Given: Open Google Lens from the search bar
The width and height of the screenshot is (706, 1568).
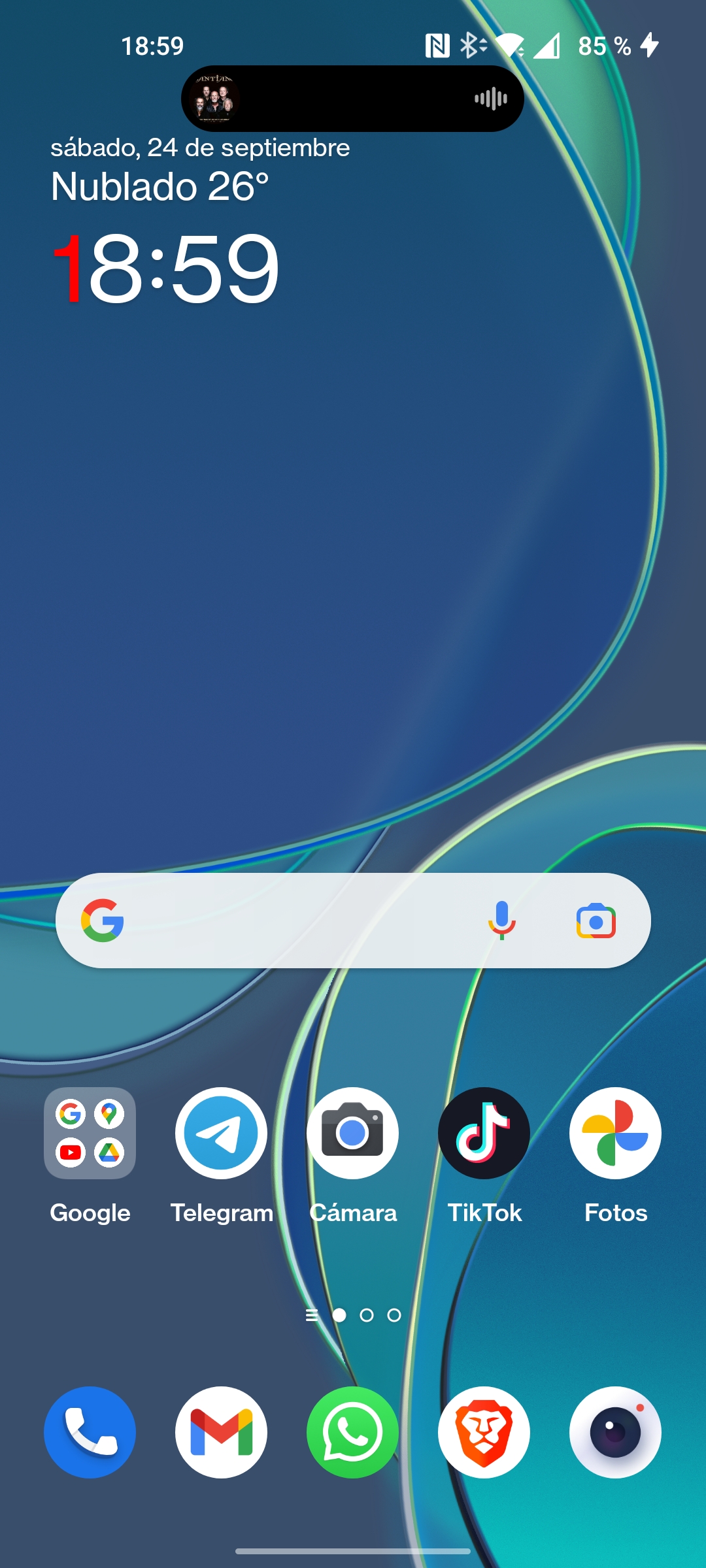Looking at the screenshot, I should (x=596, y=921).
